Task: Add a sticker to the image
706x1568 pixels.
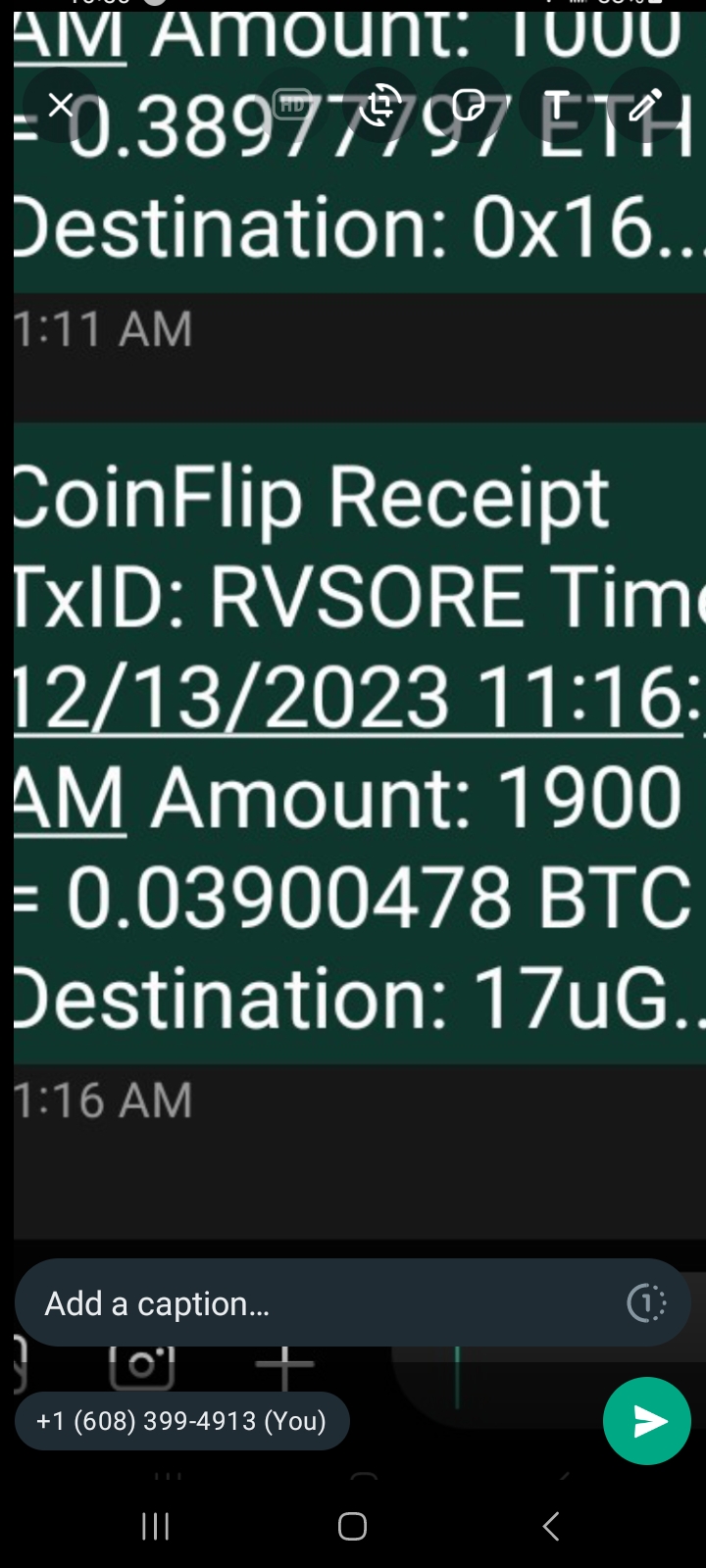Action: (469, 105)
